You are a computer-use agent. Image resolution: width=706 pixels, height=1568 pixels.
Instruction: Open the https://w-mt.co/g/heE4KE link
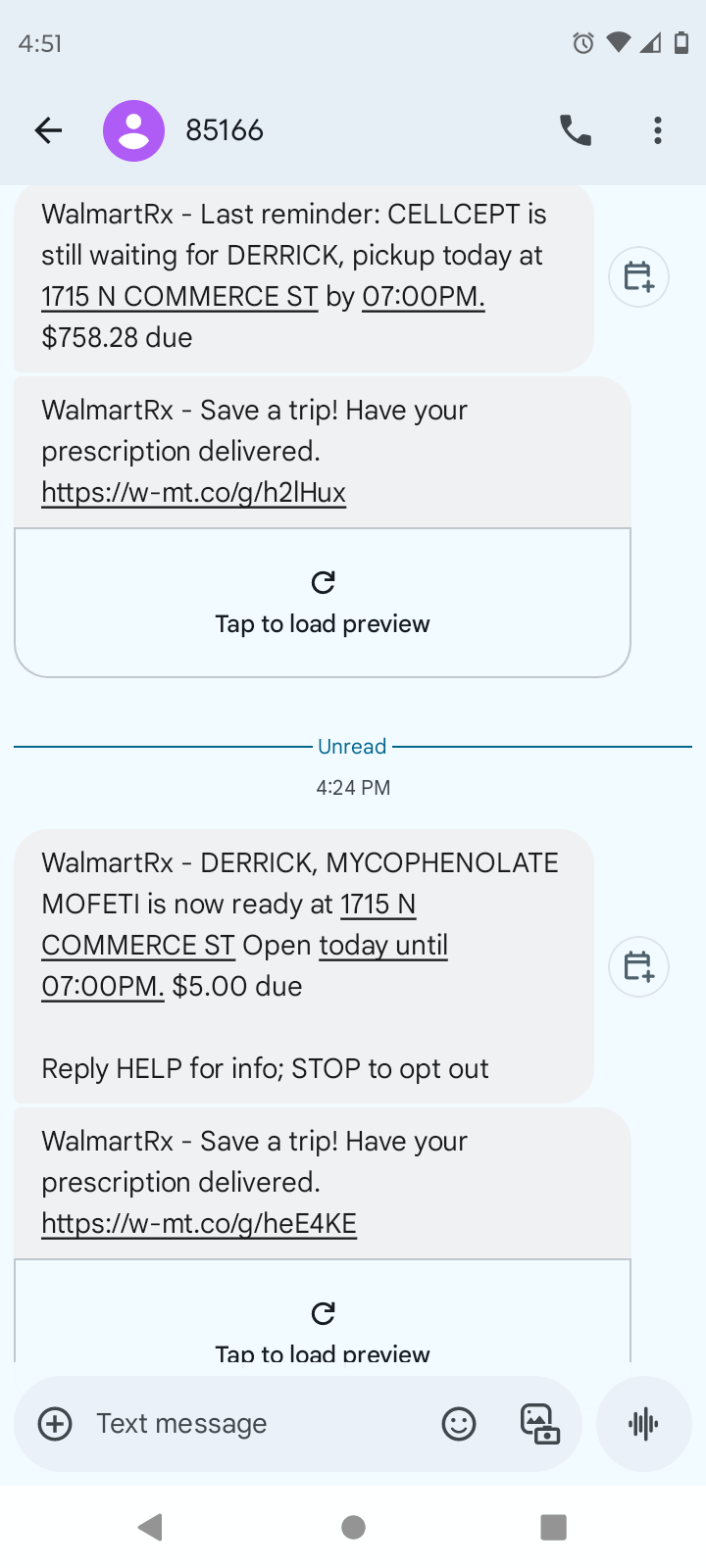pos(199,1223)
